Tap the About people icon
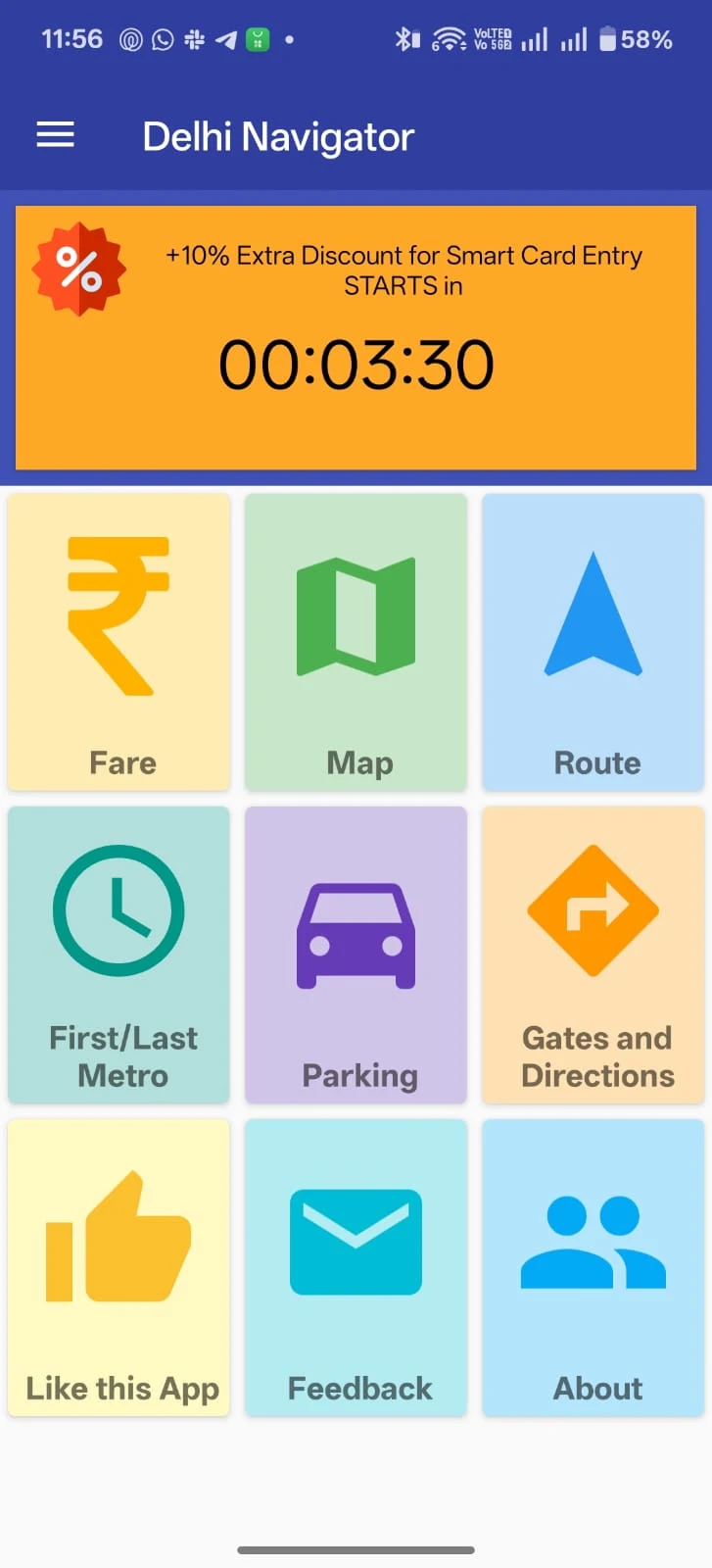The width and height of the screenshot is (712, 1568). point(593,1240)
